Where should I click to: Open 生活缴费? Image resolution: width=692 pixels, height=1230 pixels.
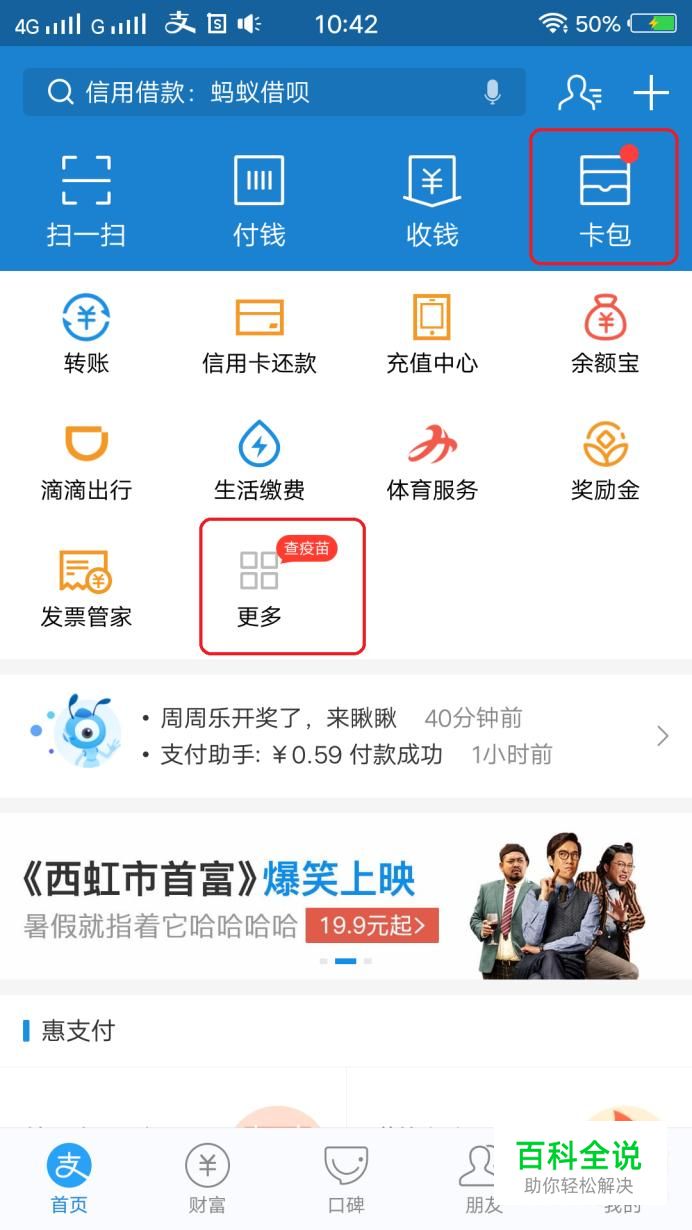(259, 462)
